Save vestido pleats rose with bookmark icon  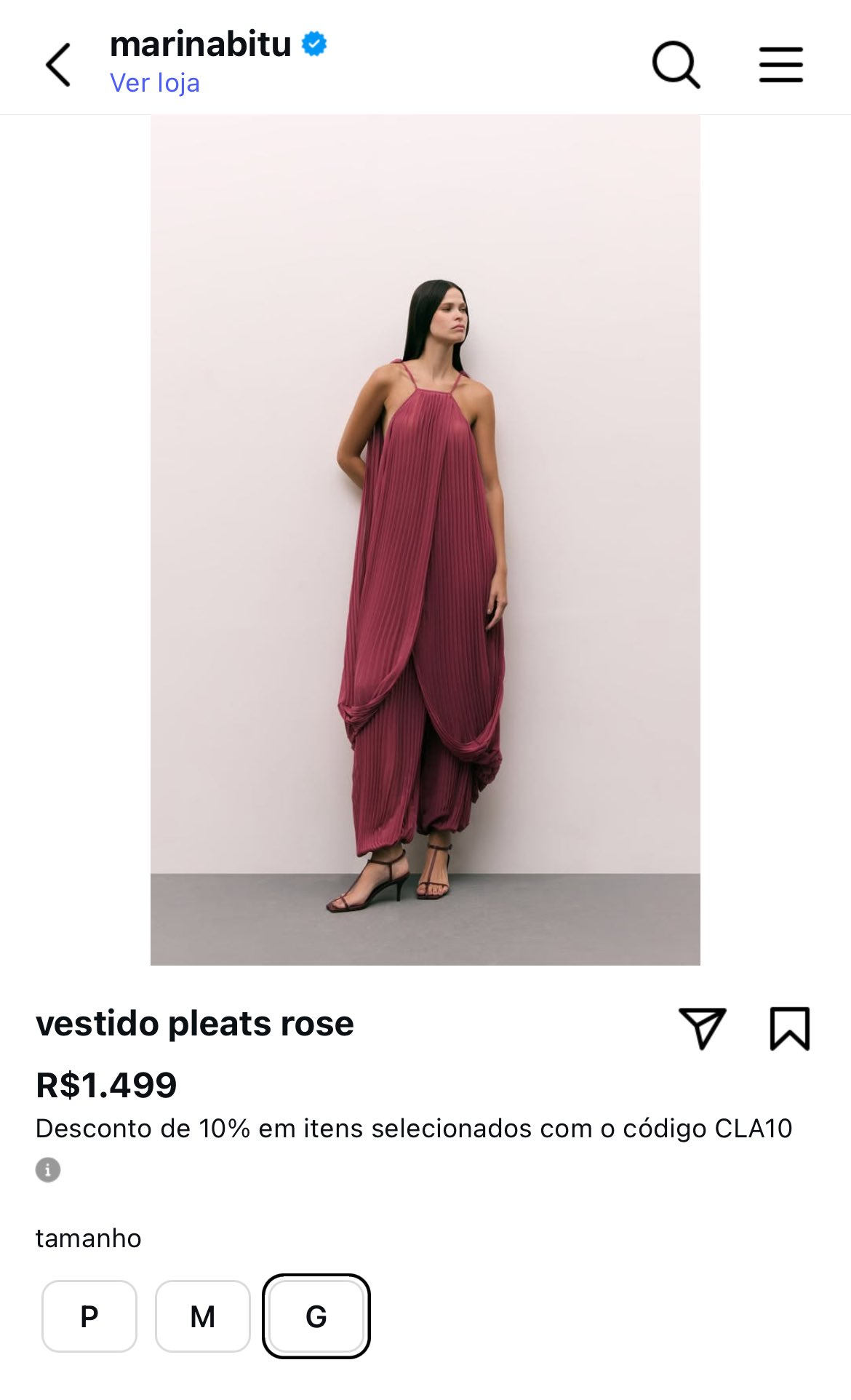coord(789,1027)
